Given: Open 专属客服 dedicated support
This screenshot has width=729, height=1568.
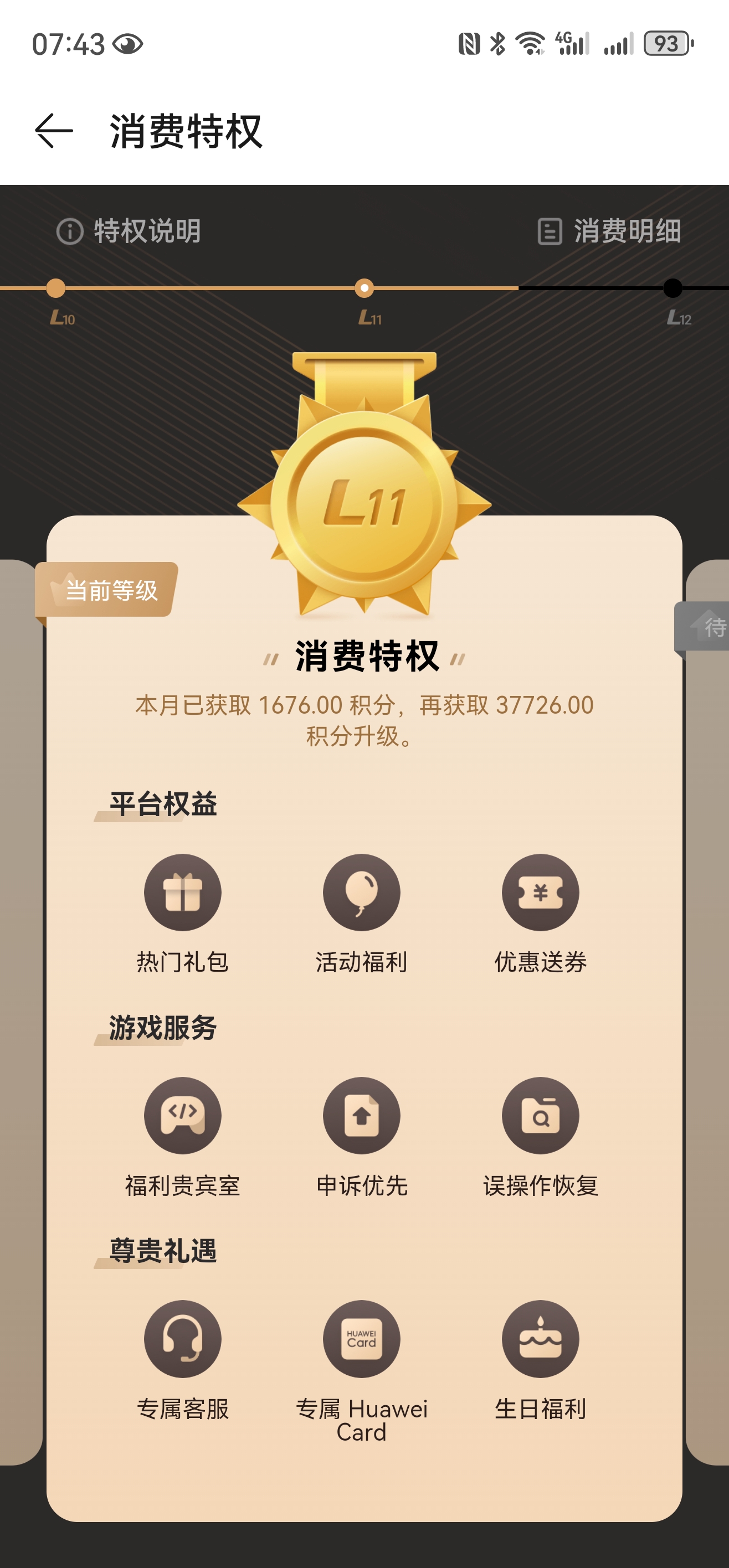Looking at the screenshot, I should [182, 1339].
